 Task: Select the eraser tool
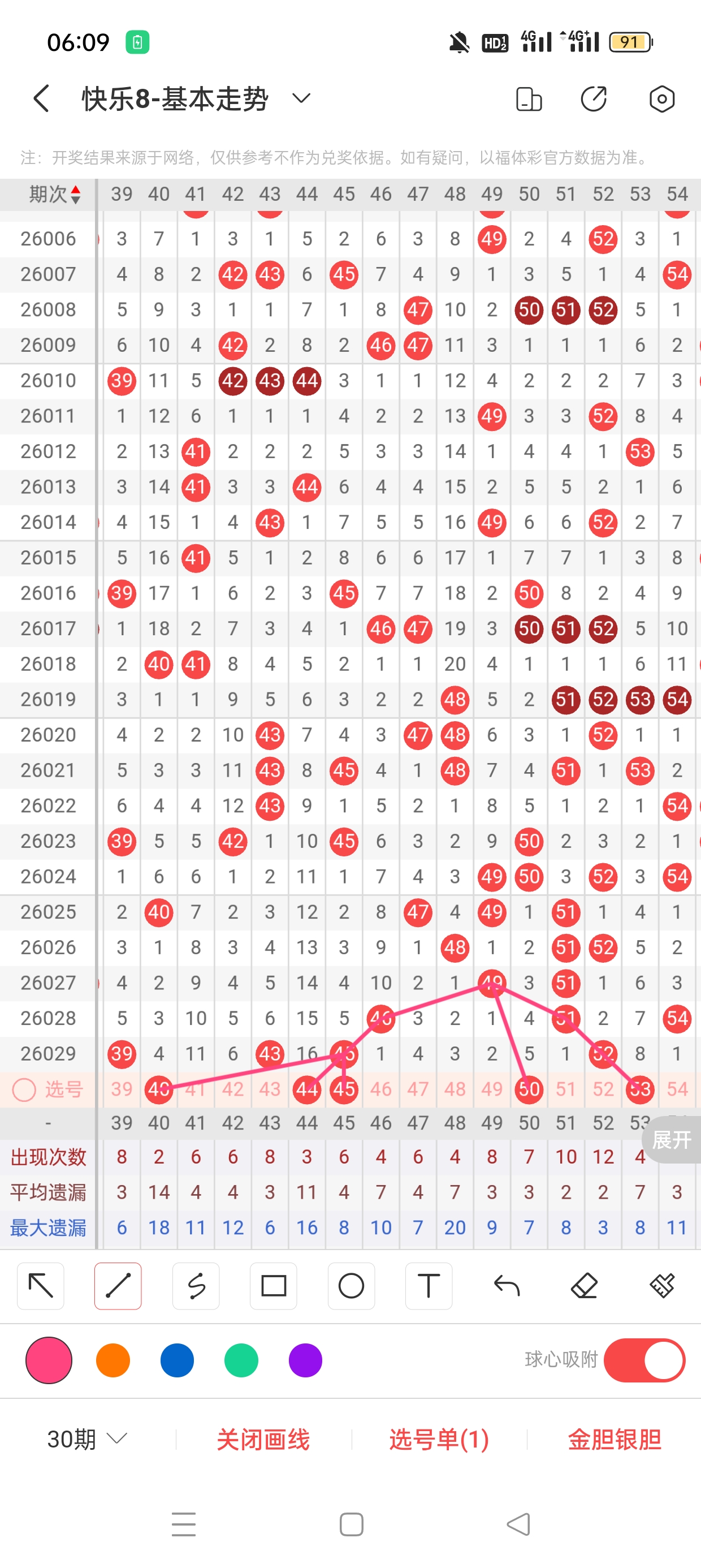584,1286
